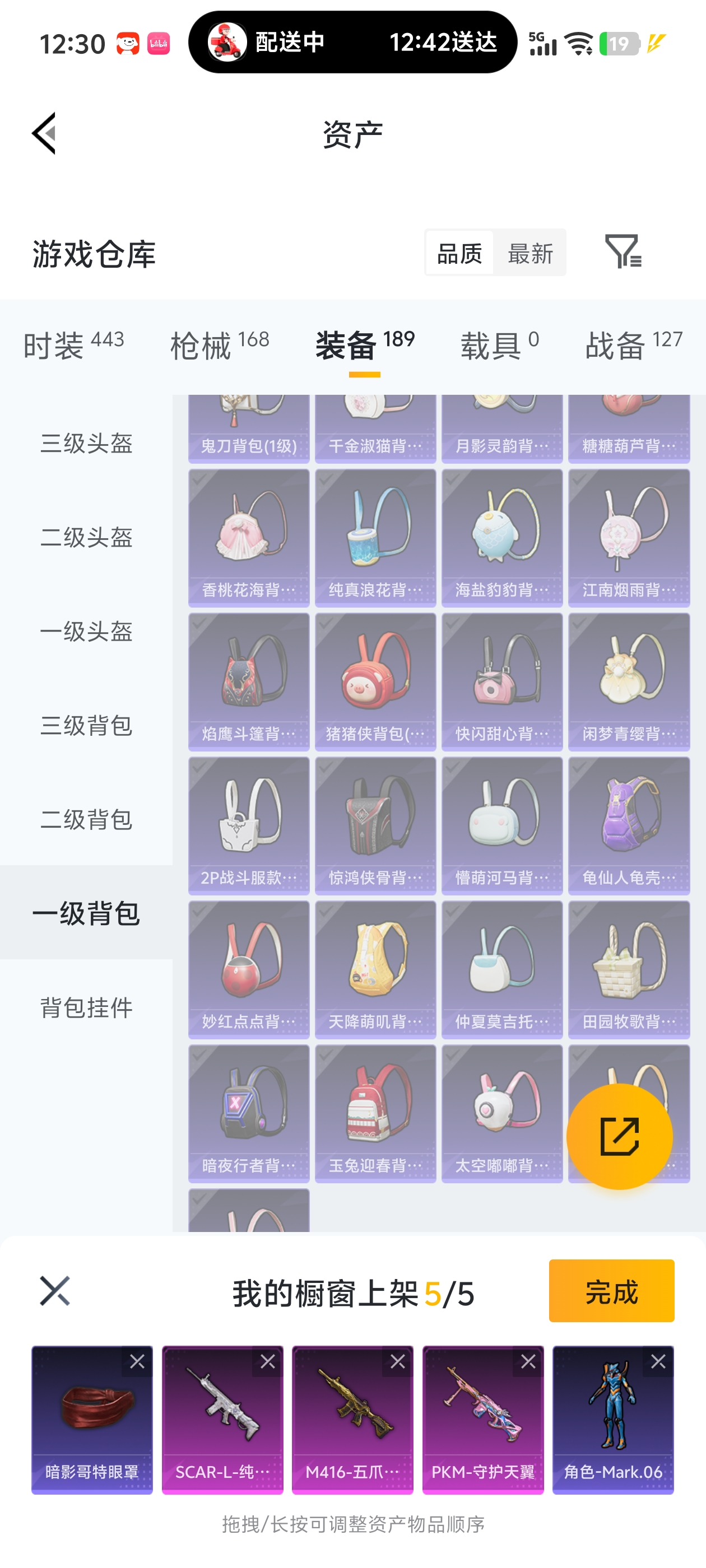
Task: Remove PKM-守护天翼 from the showcase
Action: click(528, 1362)
